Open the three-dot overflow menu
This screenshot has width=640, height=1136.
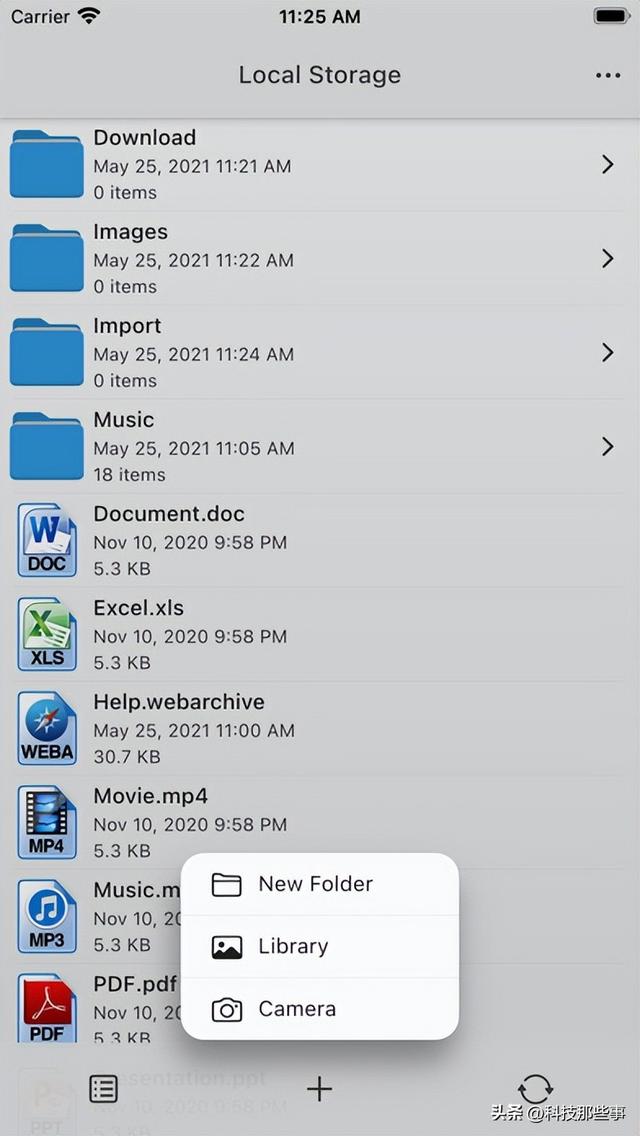[608, 75]
